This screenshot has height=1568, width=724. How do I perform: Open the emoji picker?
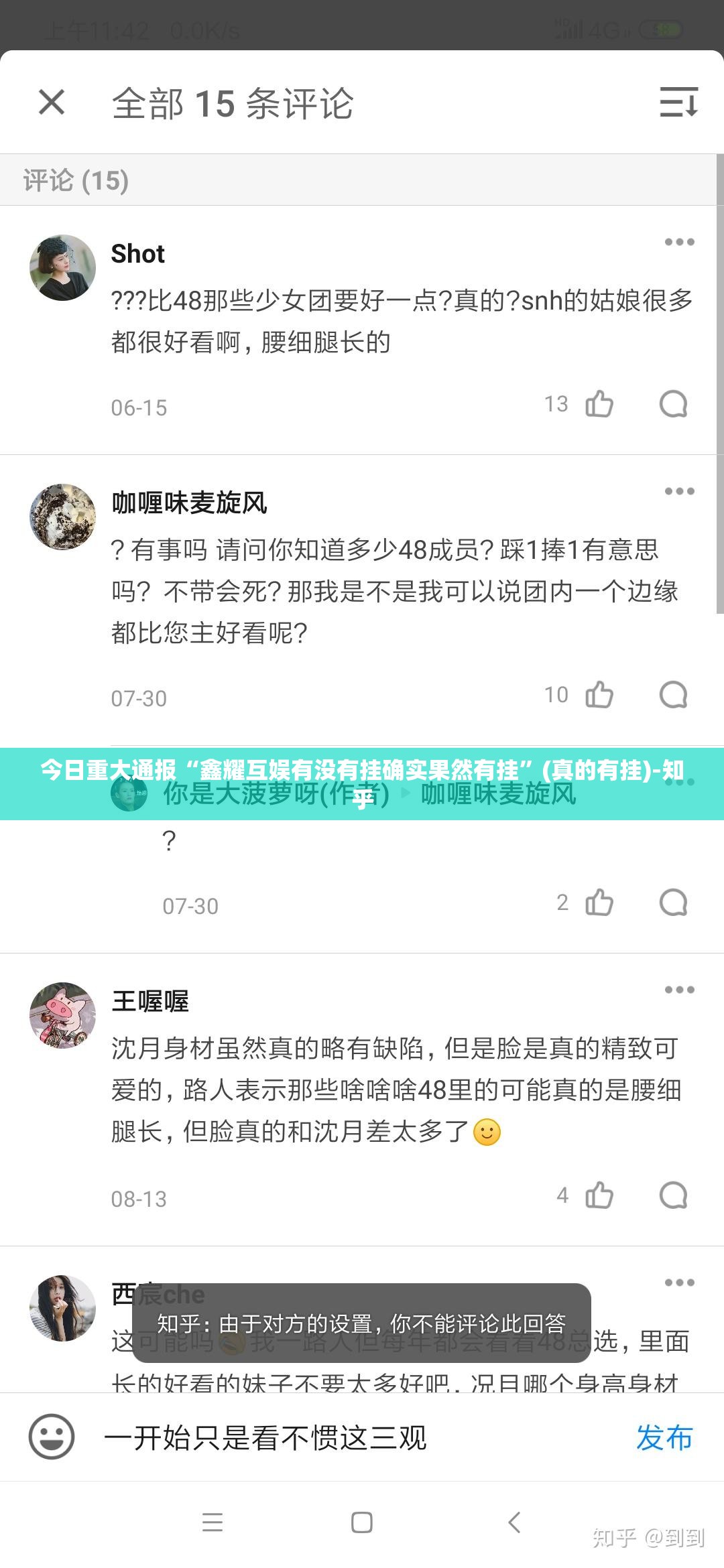tap(52, 1437)
